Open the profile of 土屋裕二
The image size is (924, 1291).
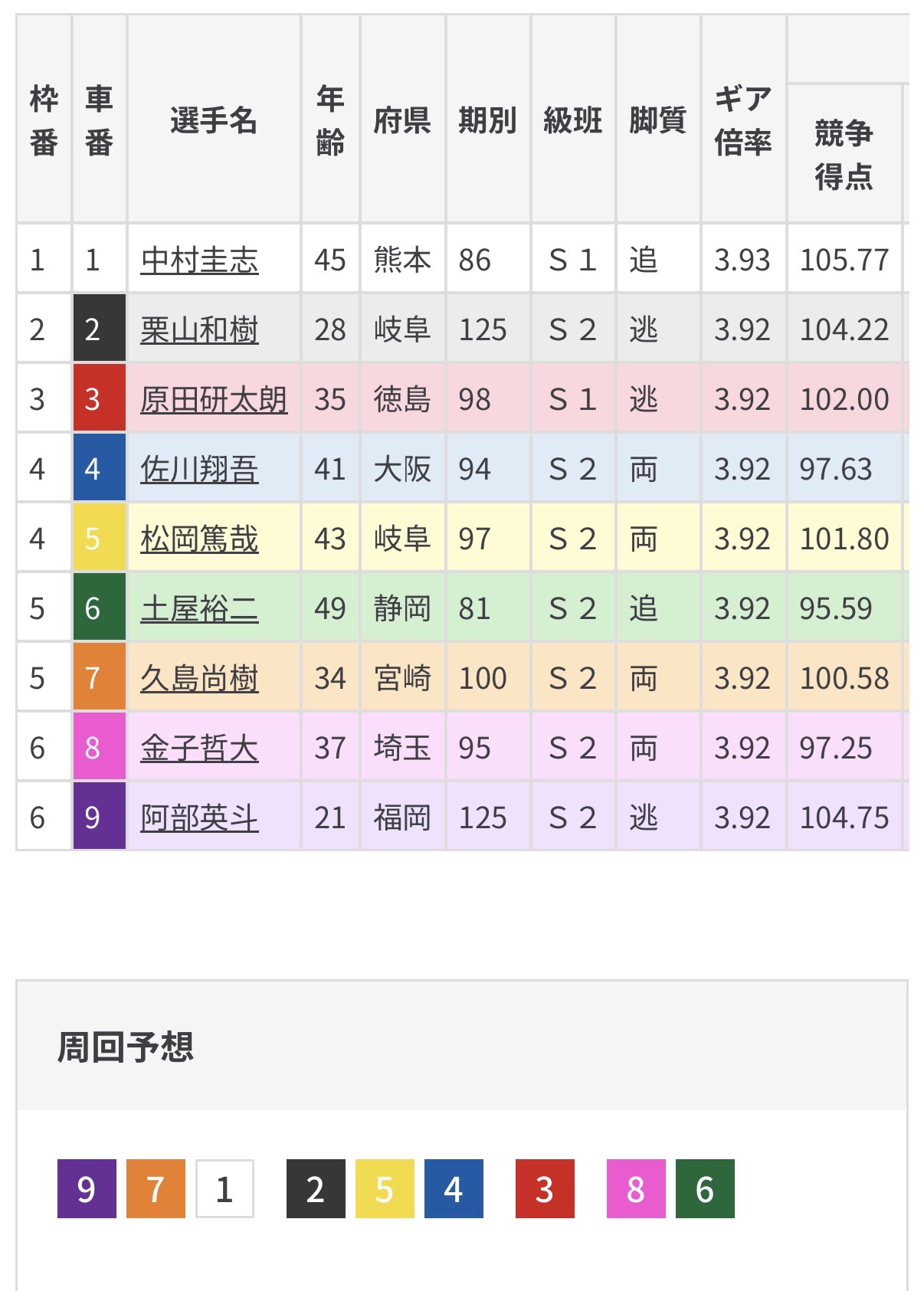199,609
